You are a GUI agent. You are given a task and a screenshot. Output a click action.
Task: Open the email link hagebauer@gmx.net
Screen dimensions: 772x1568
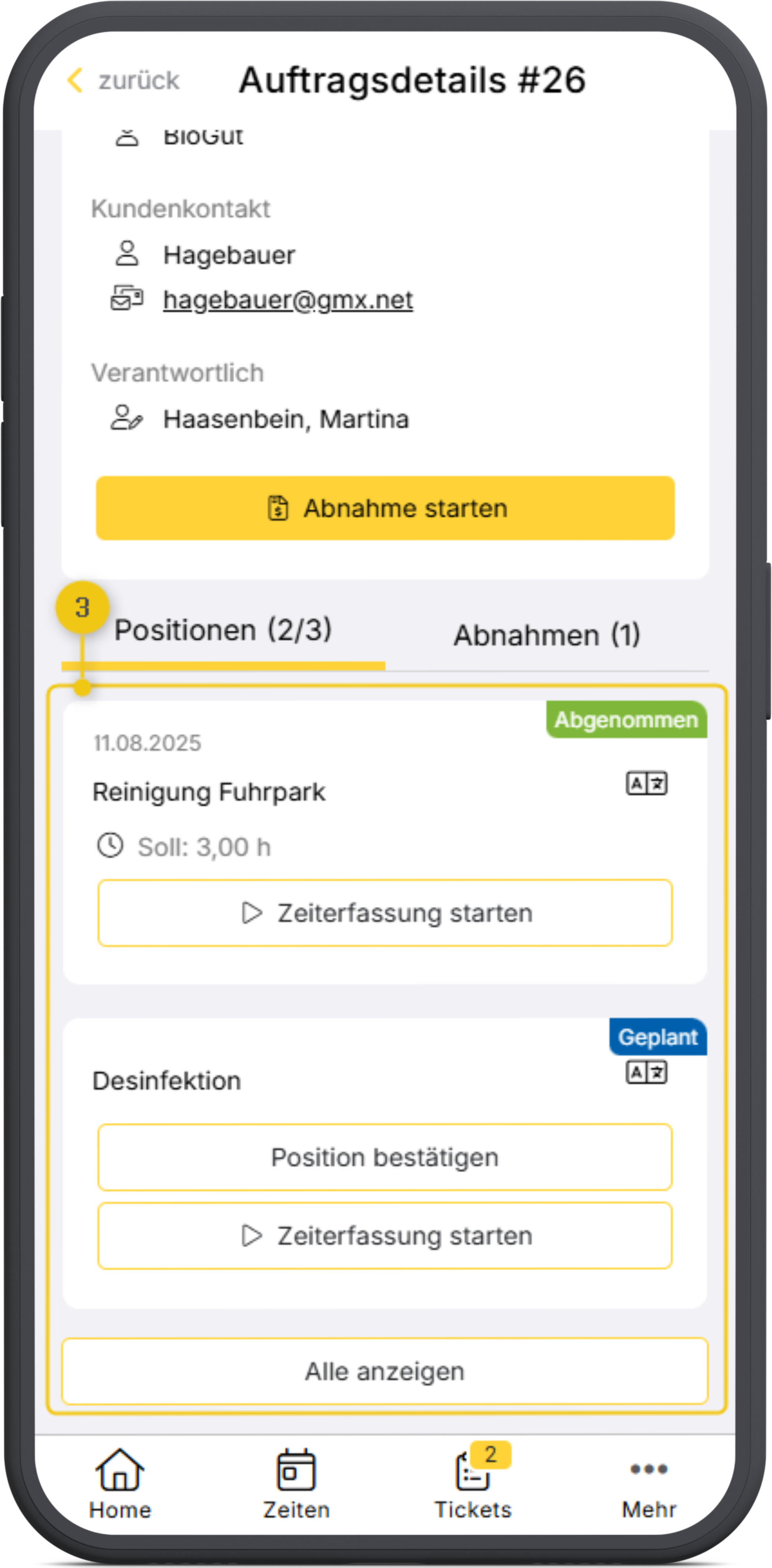288,299
